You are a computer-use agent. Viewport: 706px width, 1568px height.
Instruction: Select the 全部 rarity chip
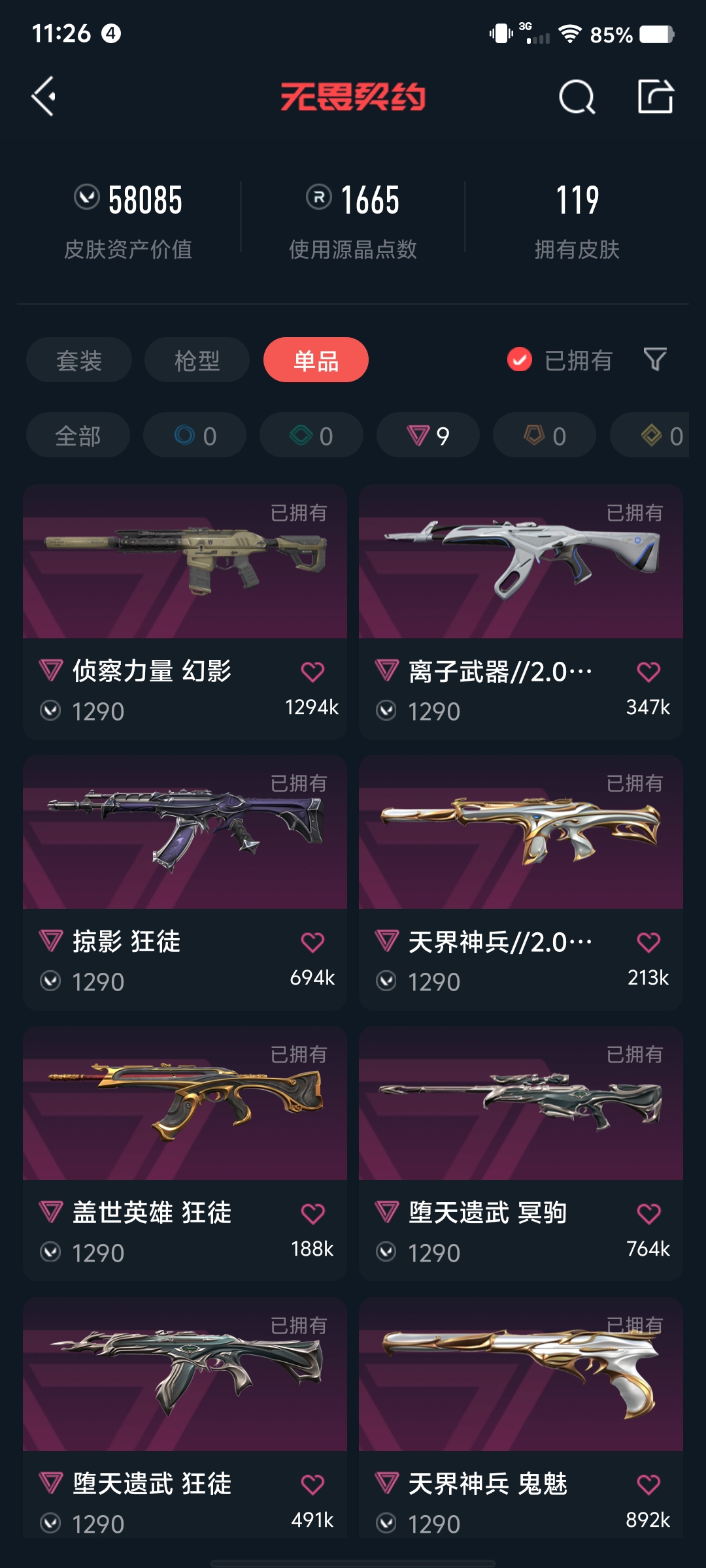pos(78,435)
